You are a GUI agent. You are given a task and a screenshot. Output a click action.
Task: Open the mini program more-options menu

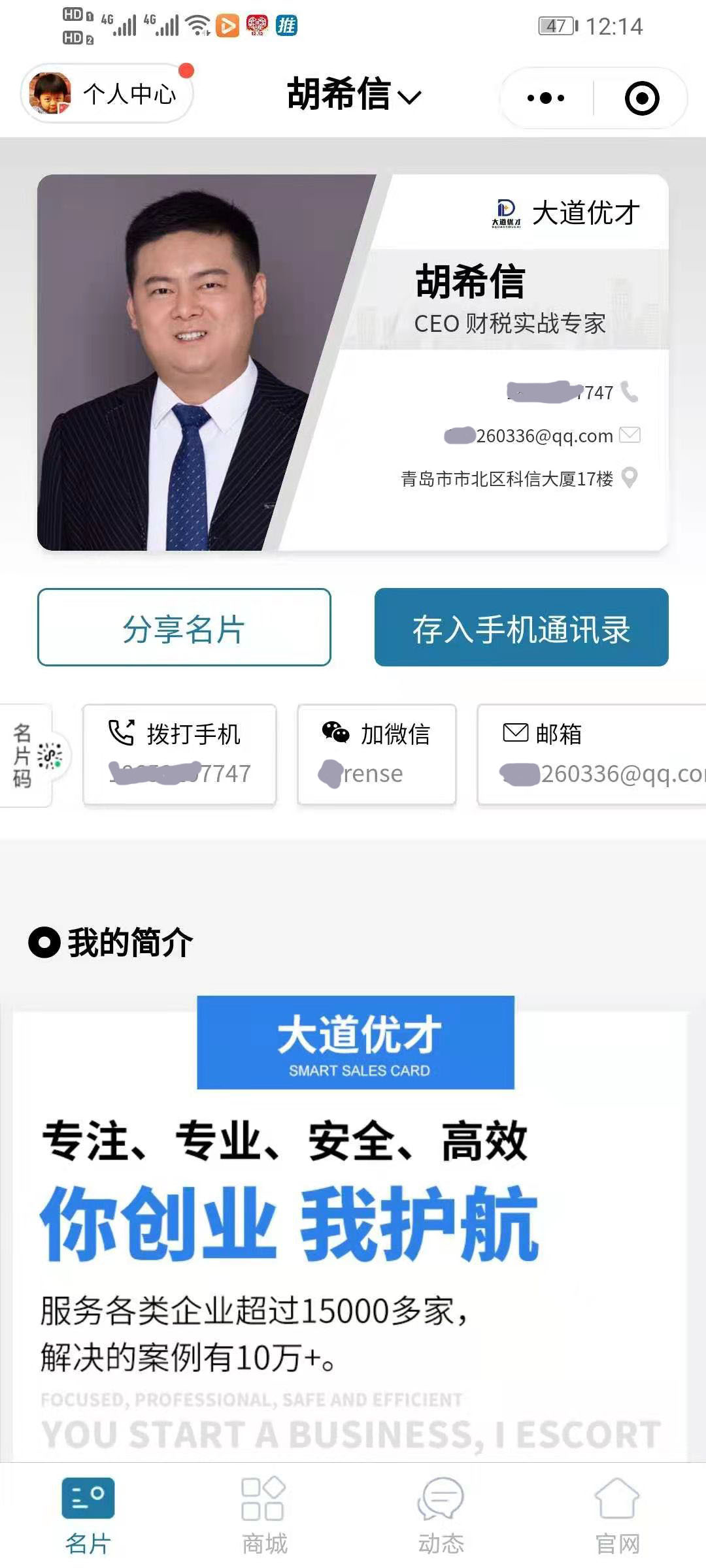pos(546,98)
